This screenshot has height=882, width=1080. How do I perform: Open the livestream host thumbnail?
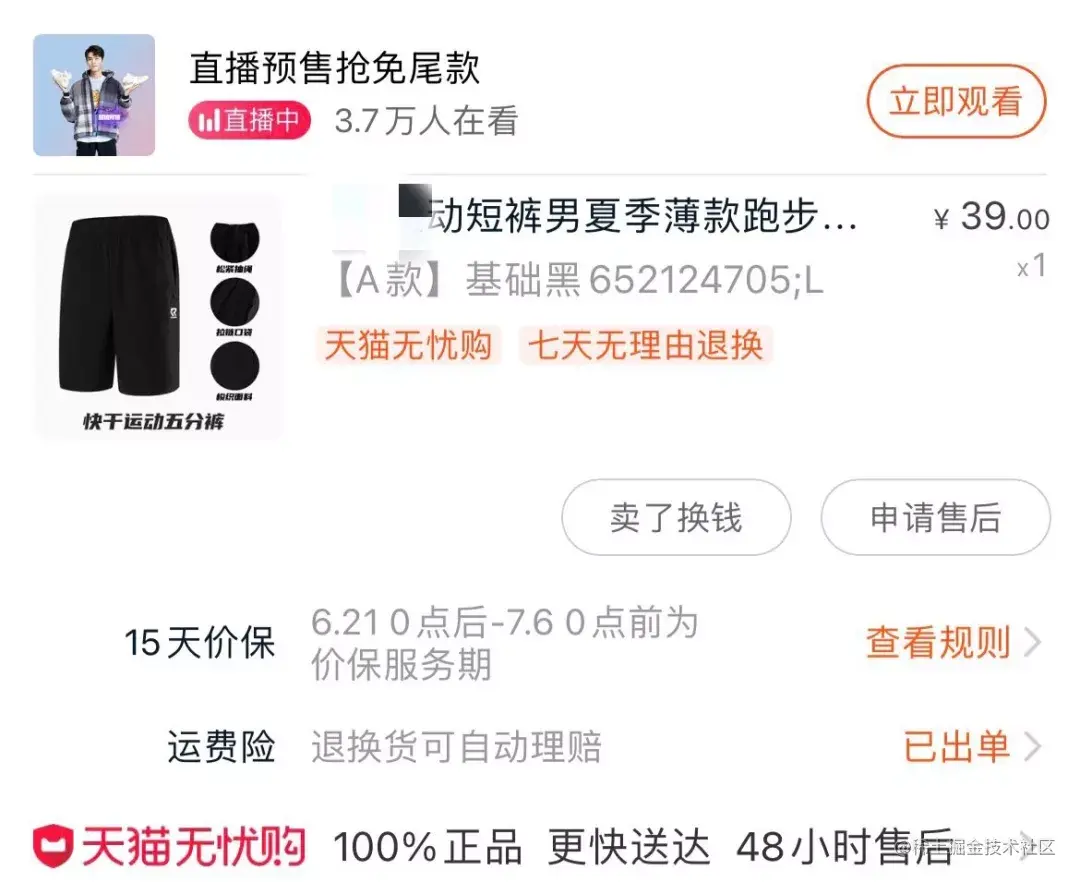point(94,96)
